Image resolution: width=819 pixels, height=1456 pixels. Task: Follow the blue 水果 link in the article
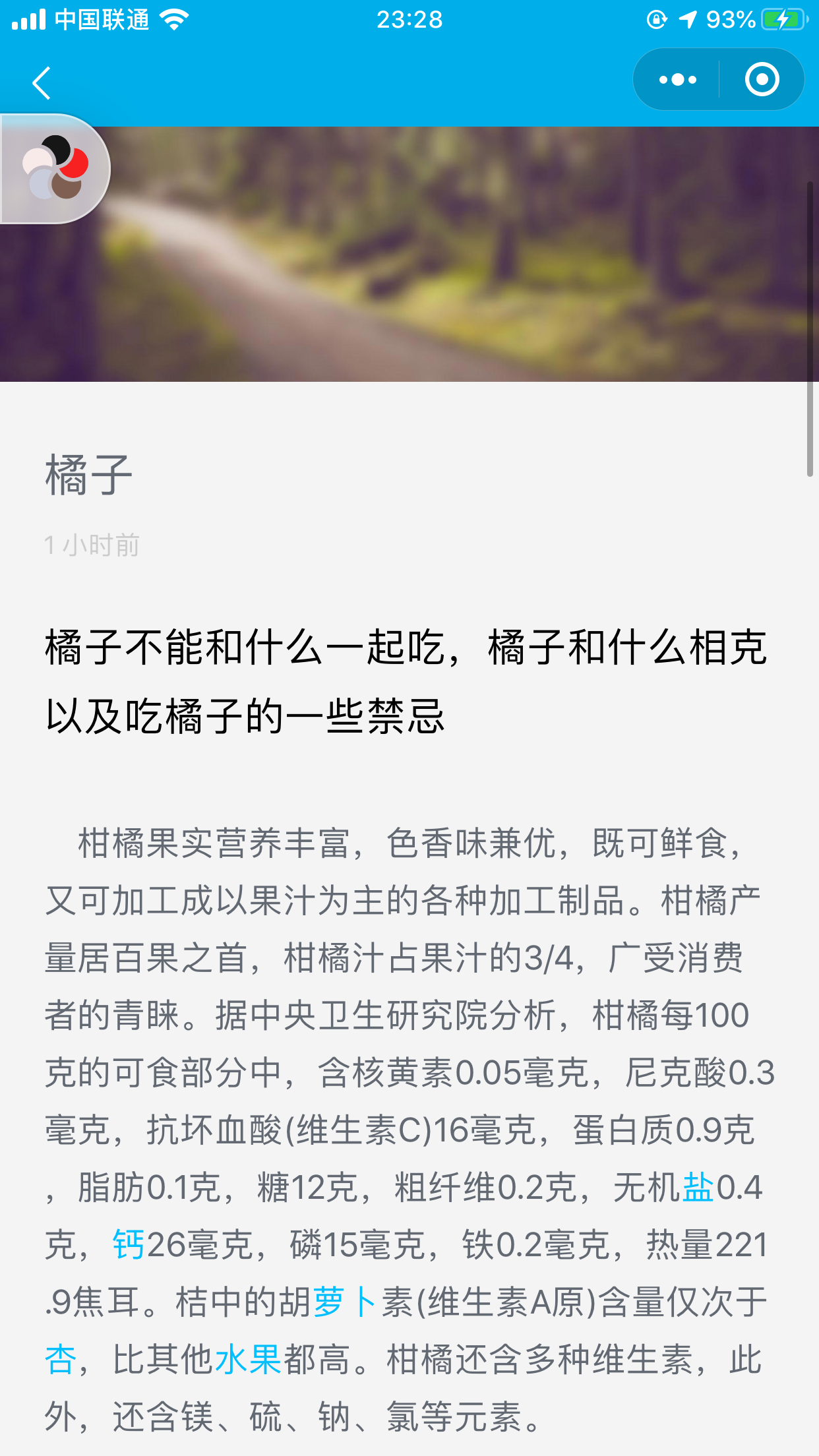click(x=248, y=1360)
